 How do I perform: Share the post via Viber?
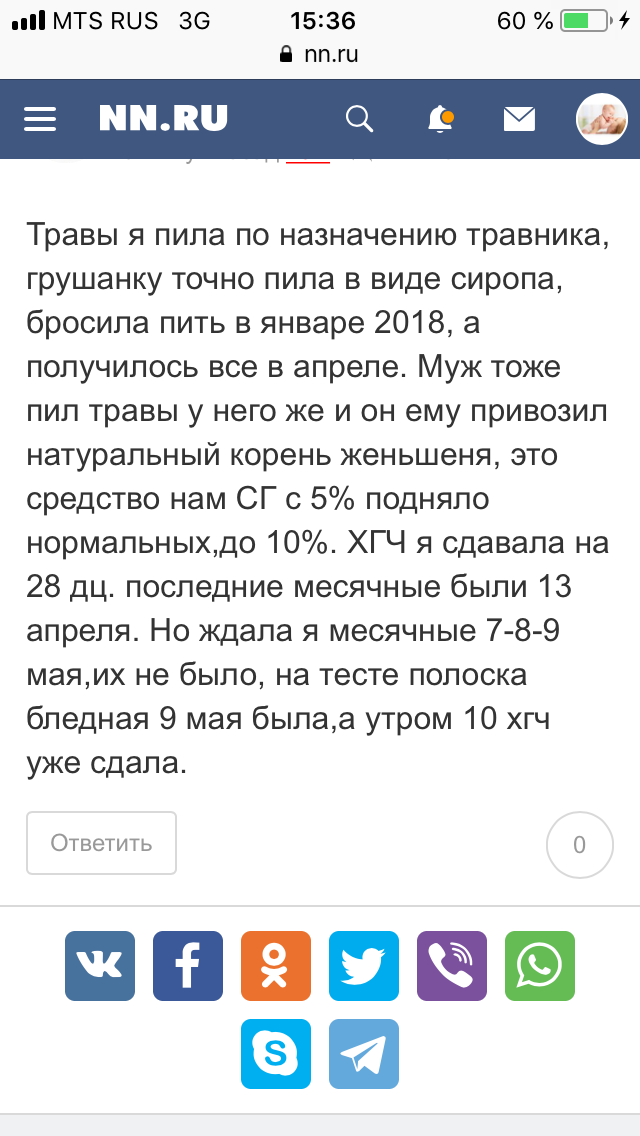coord(452,966)
